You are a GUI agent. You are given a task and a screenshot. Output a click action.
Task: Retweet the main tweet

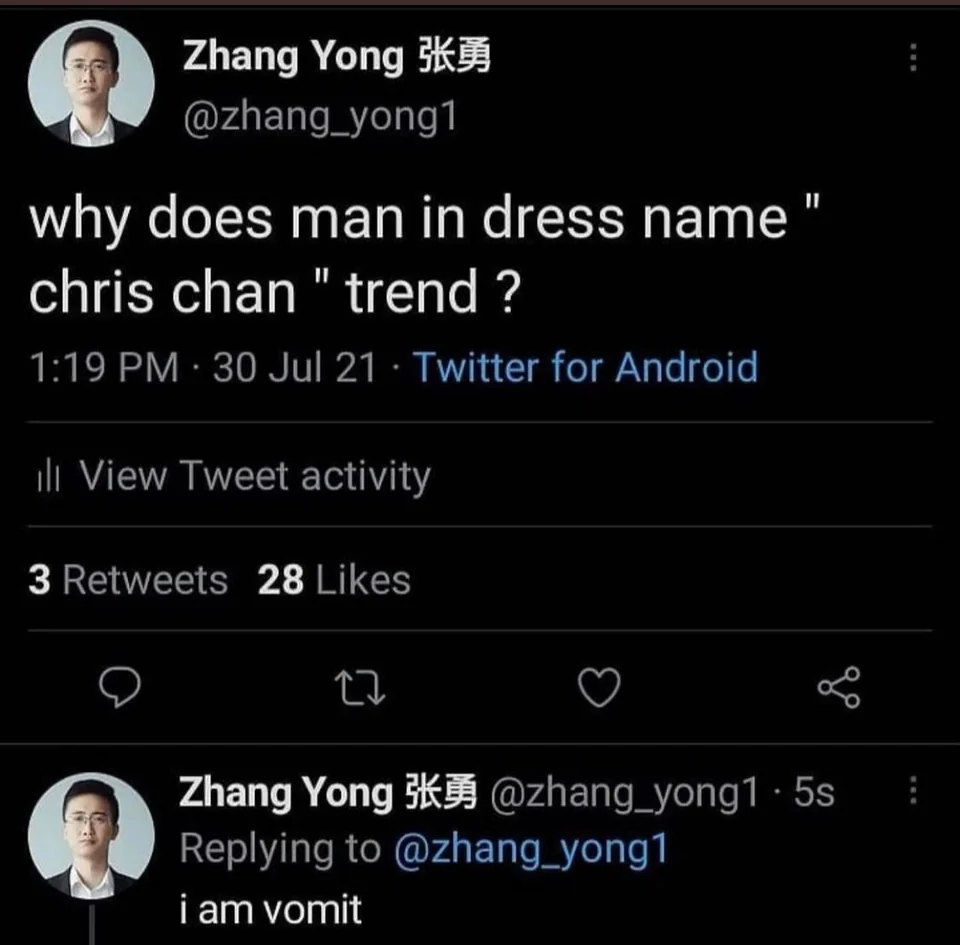point(361,687)
